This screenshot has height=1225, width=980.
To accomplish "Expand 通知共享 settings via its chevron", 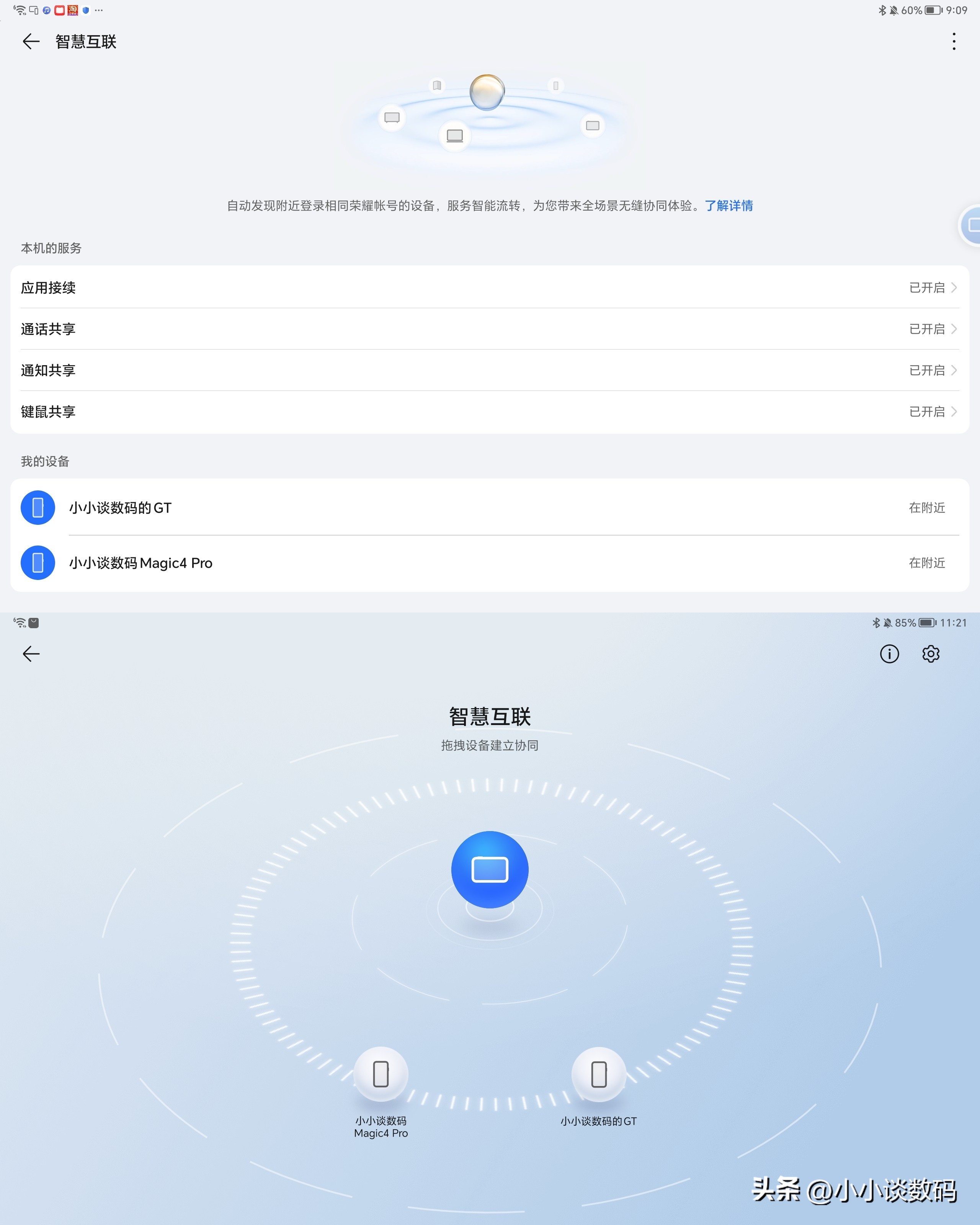I will tap(954, 370).
